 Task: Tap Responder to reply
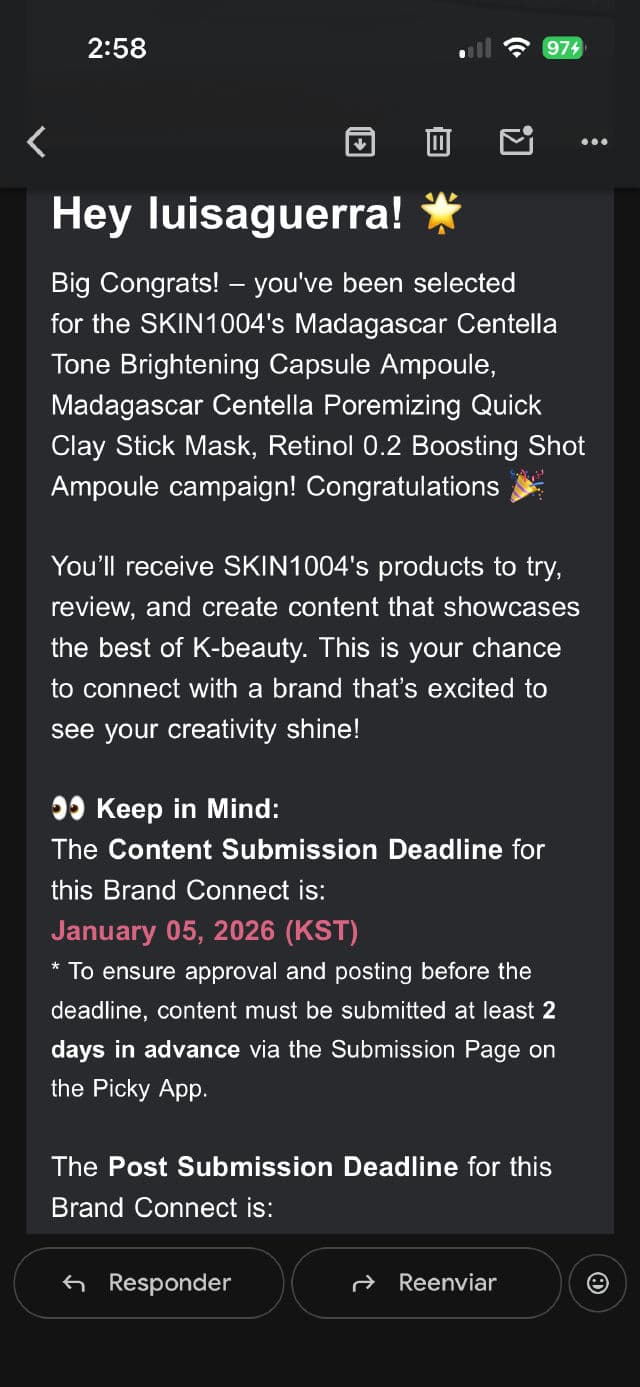coord(149,1283)
